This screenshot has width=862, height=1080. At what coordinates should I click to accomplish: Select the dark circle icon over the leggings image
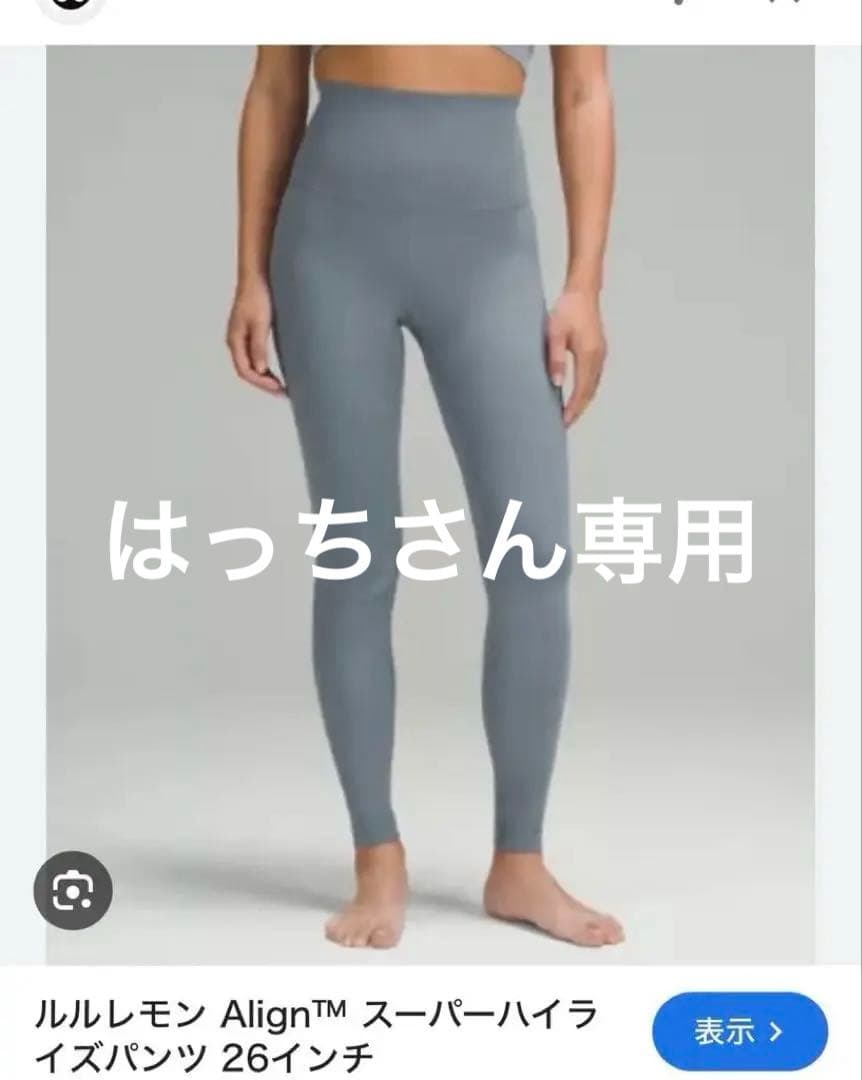coord(75,890)
